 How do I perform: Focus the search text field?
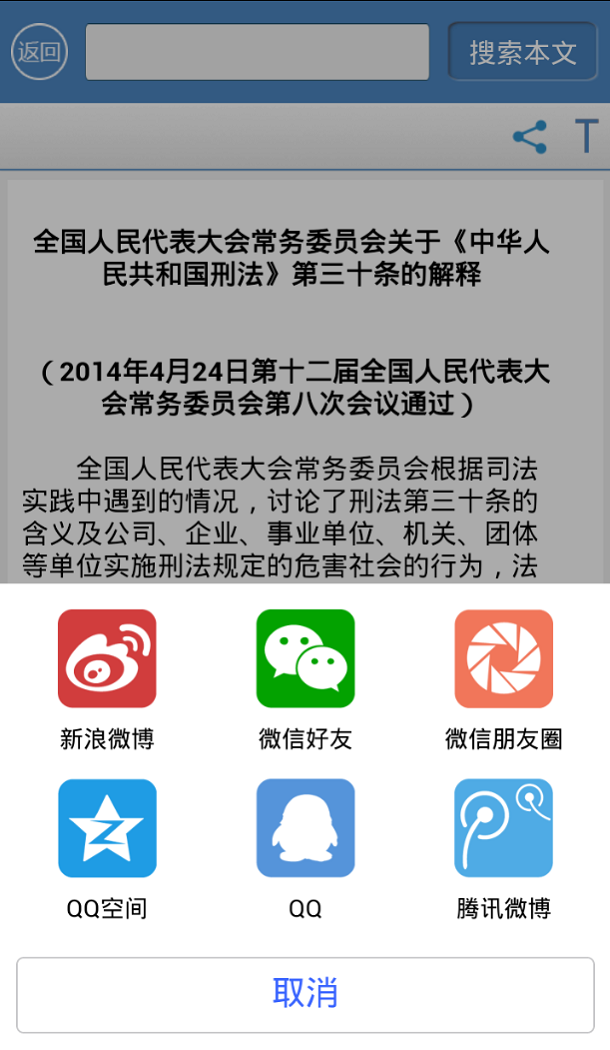pyautogui.click(x=257, y=52)
